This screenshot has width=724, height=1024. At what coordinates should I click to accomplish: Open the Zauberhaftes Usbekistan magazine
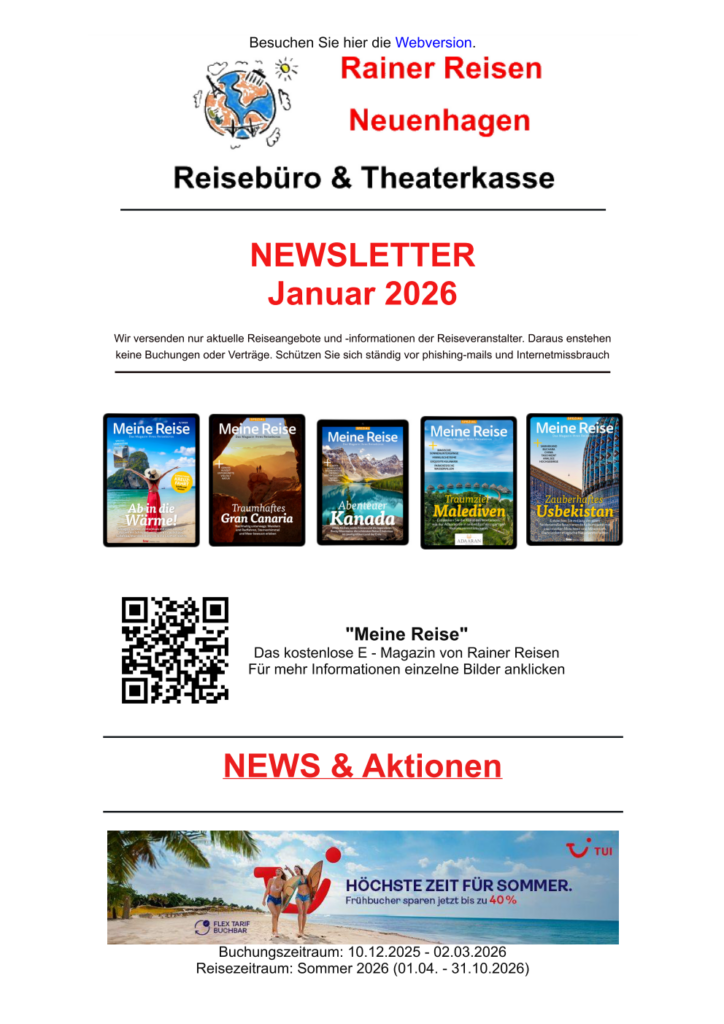(x=574, y=480)
